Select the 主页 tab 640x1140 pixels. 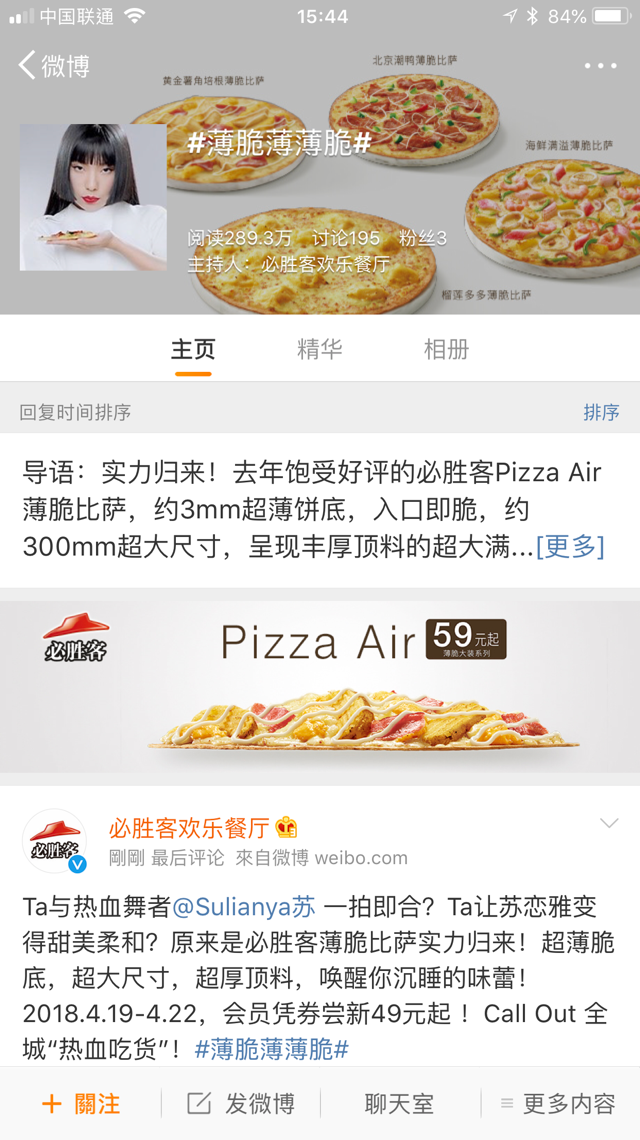193,349
